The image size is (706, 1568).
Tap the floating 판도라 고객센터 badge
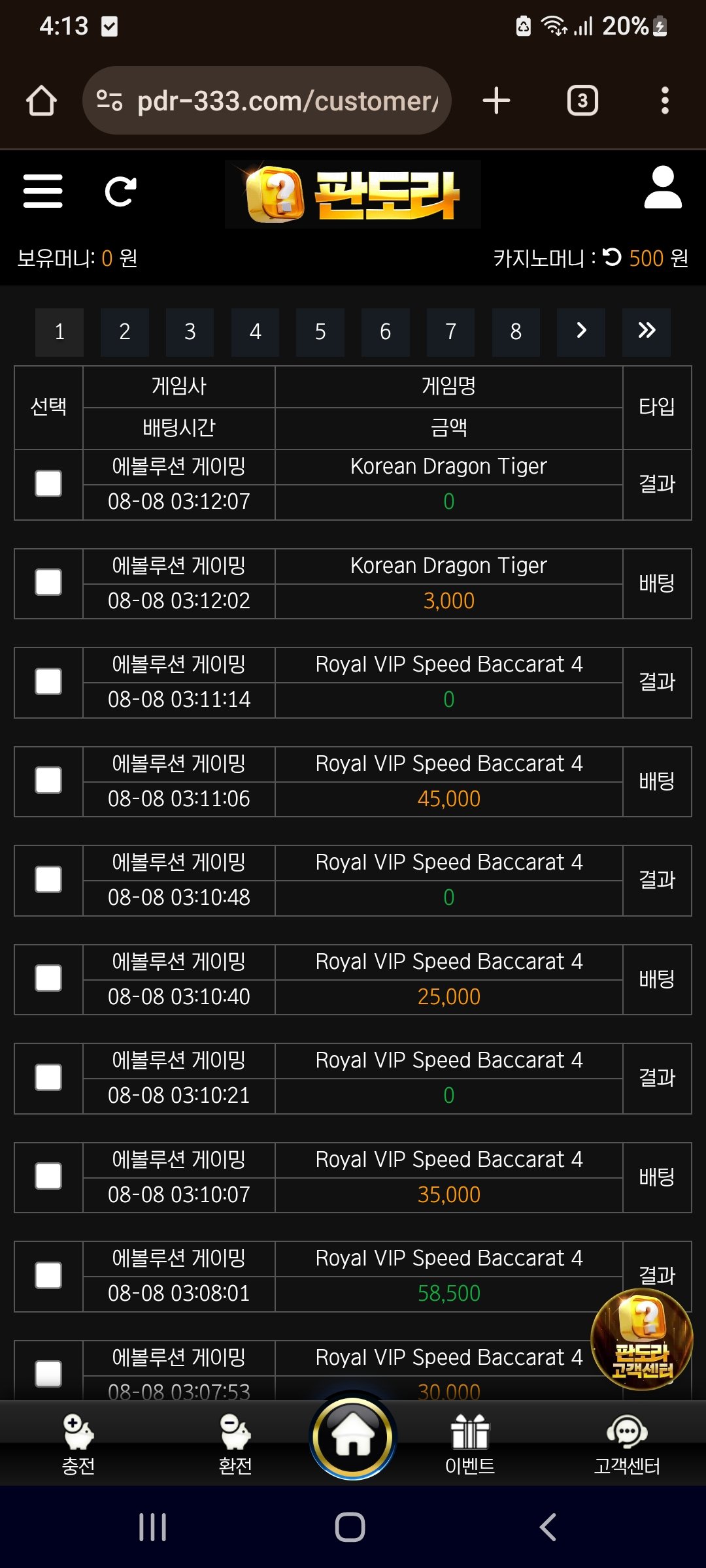point(641,1339)
